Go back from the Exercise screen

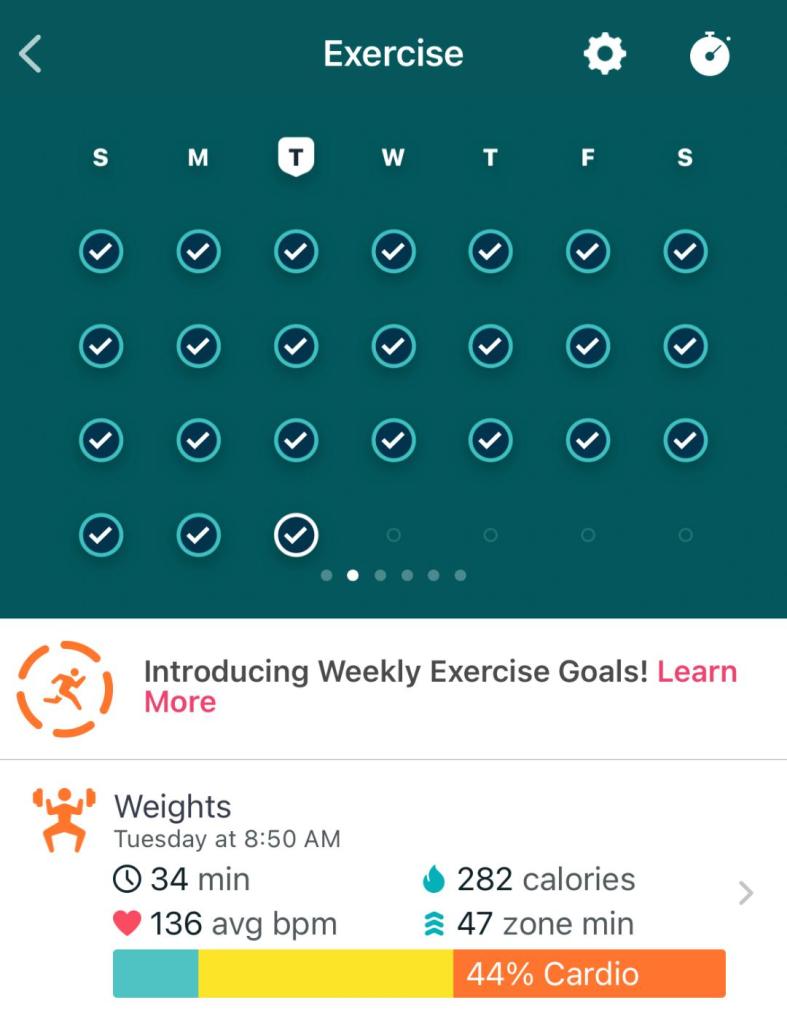31,54
